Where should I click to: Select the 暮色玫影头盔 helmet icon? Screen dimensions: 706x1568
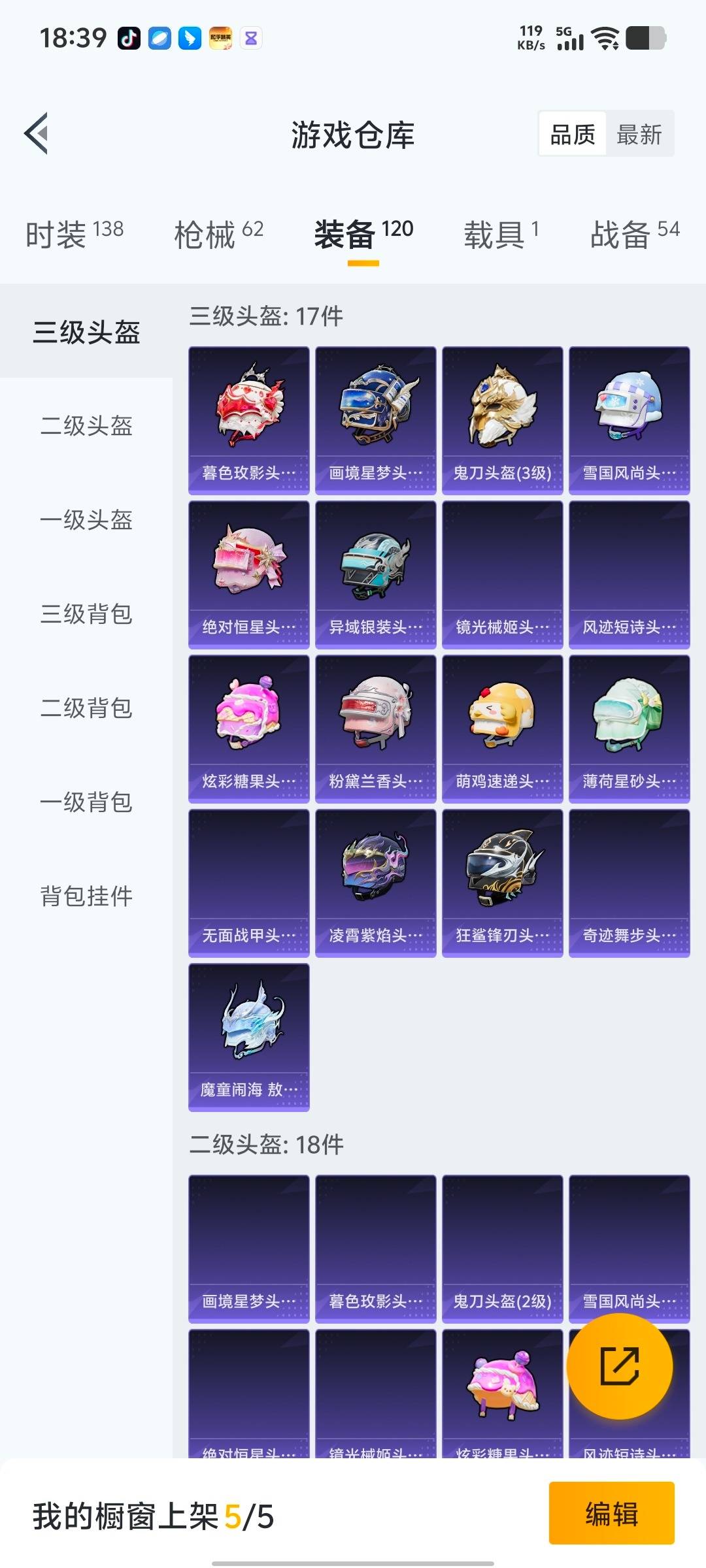click(x=248, y=412)
